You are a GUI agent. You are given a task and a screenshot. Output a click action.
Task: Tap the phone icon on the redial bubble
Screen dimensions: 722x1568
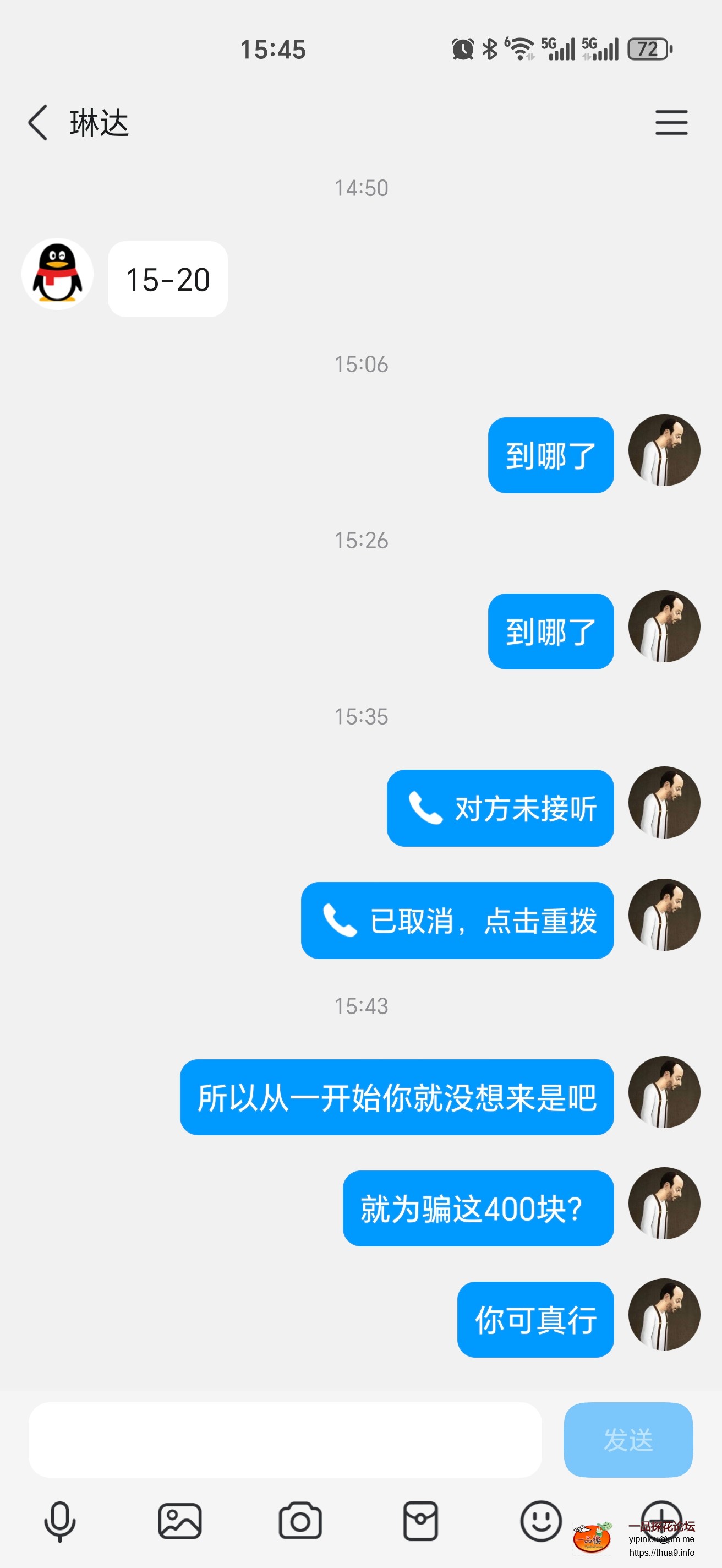pyautogui.click(x=341, y=921)
